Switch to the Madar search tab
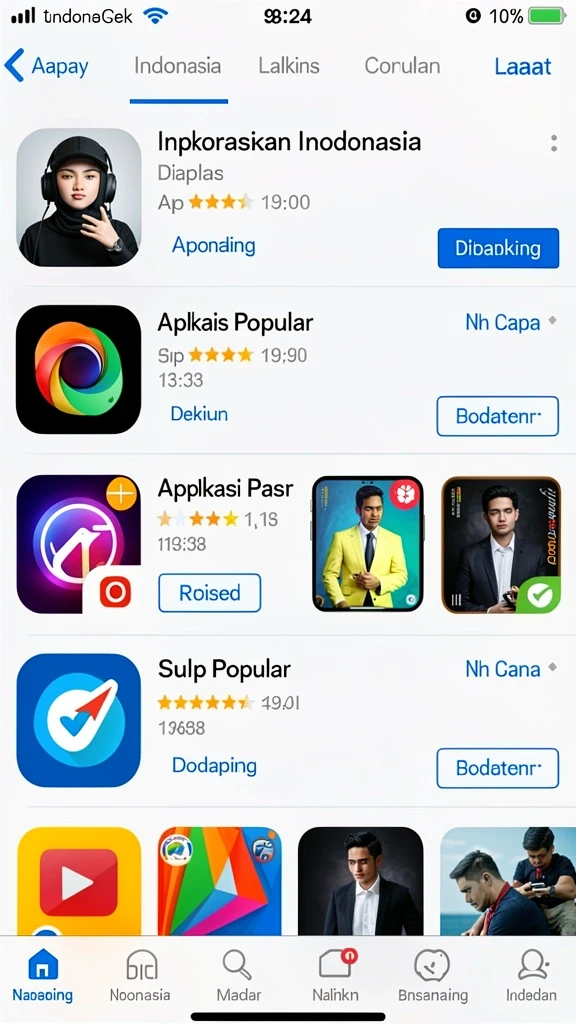This screenshot has width=576, height=1024. (238, 976)
